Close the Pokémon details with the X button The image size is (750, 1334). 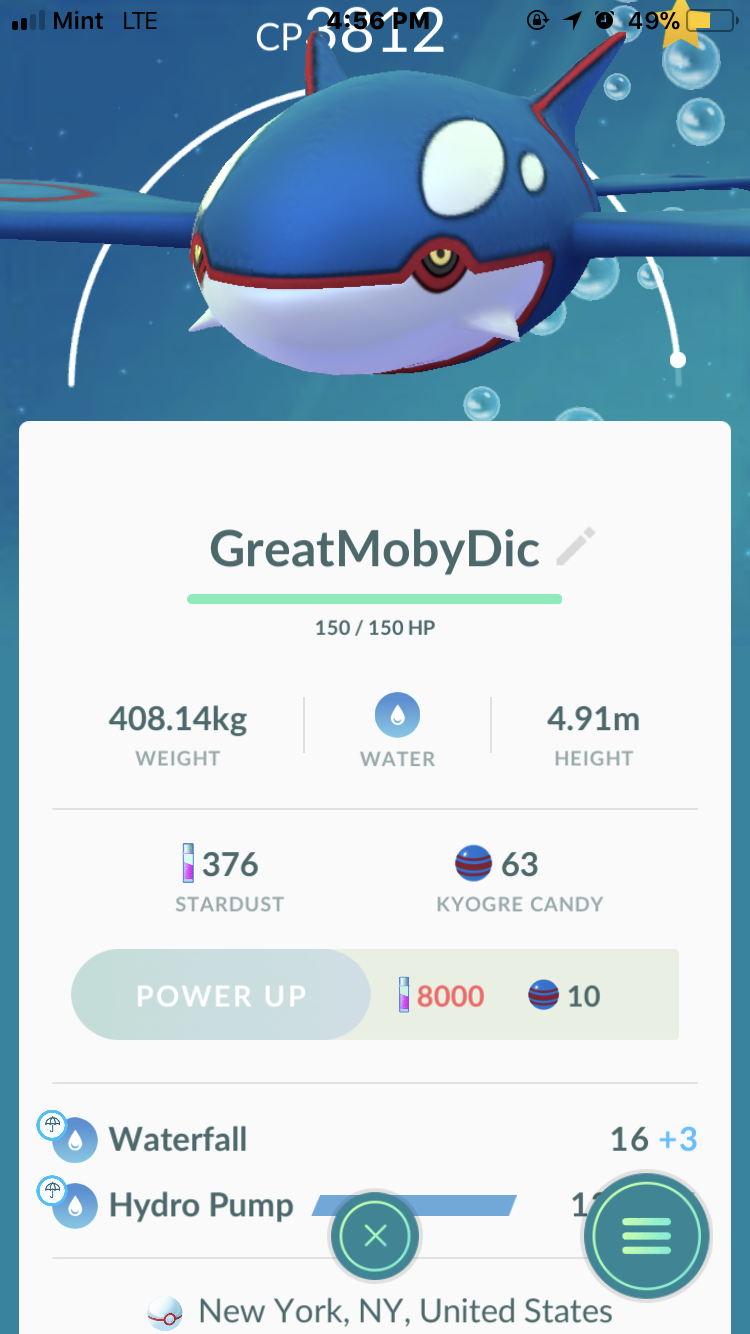coord(375,1236)
